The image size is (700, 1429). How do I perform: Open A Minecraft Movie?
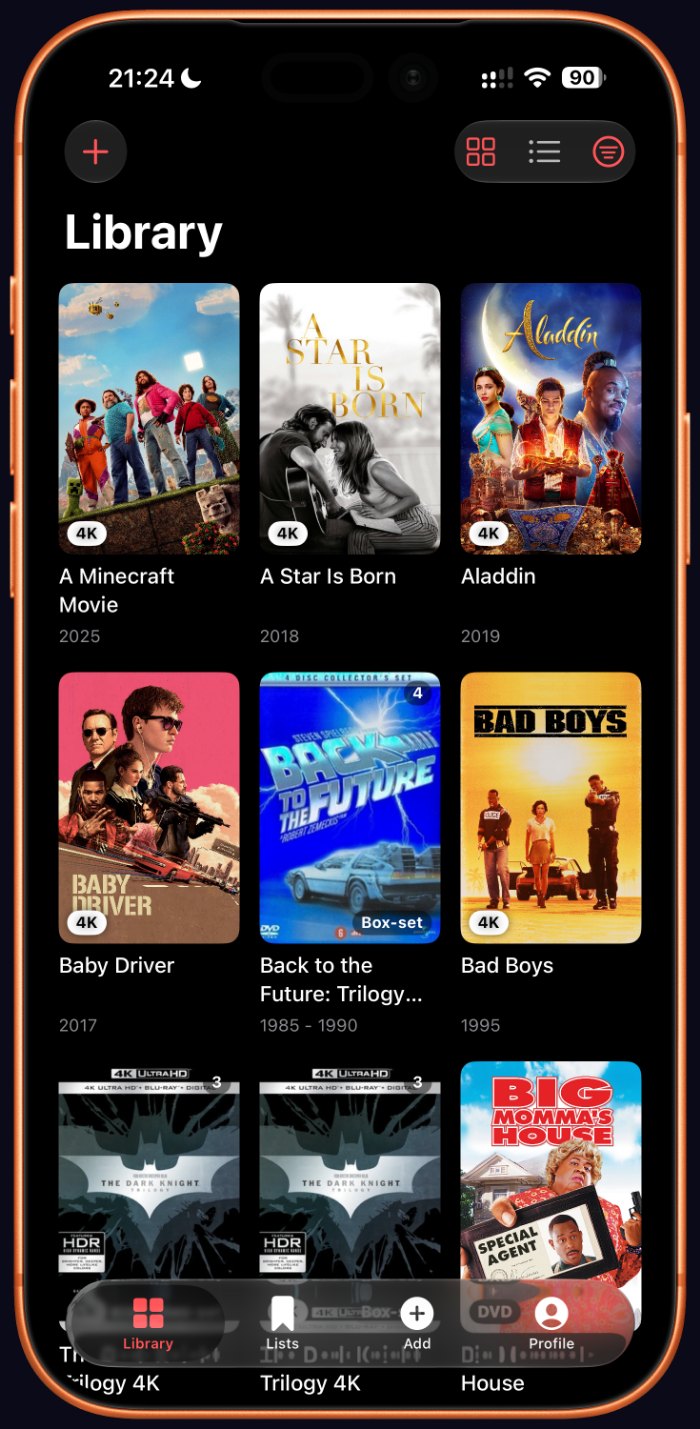coord(149,419)
